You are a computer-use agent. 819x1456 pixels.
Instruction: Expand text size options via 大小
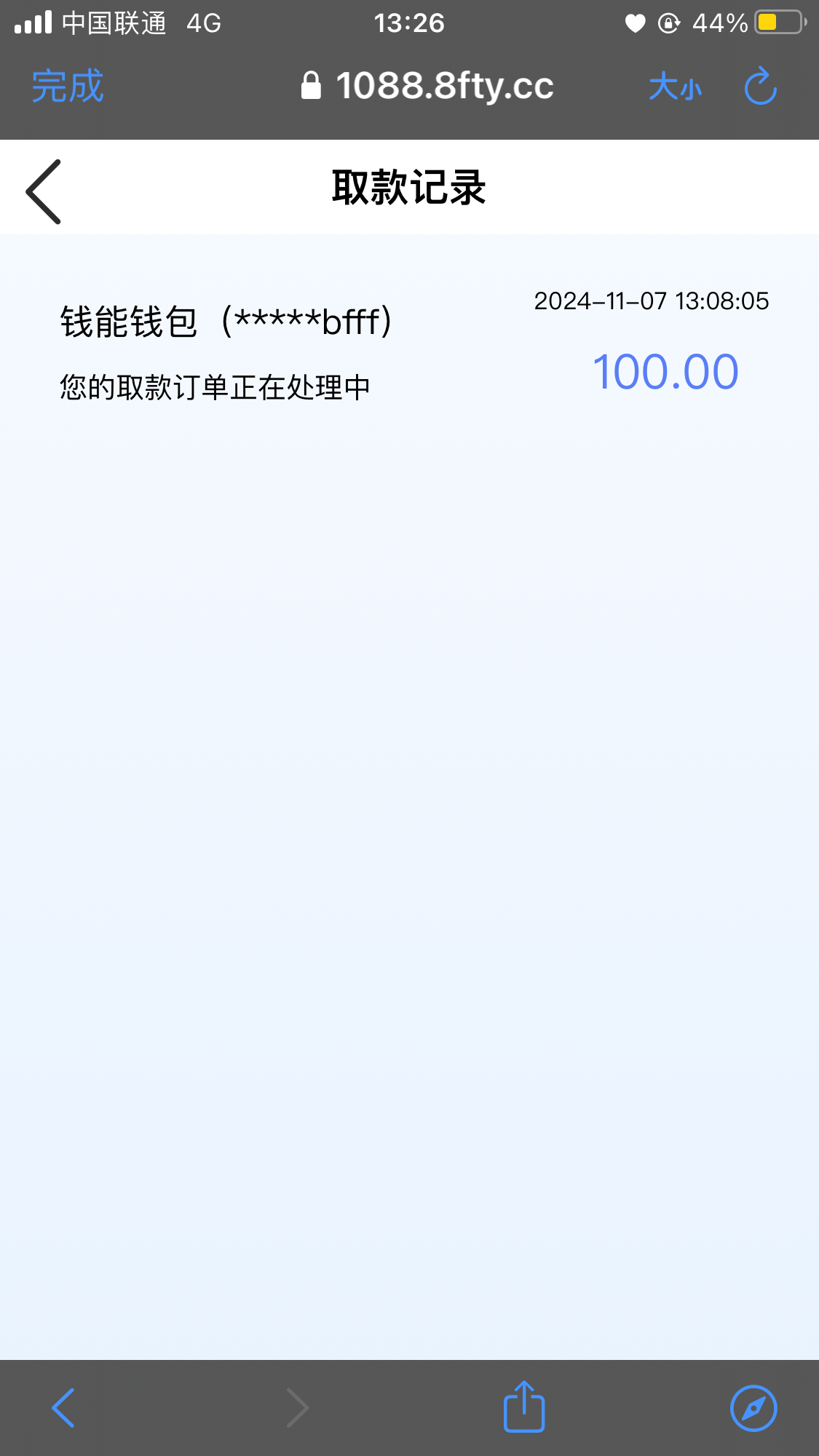pos(675,86)
